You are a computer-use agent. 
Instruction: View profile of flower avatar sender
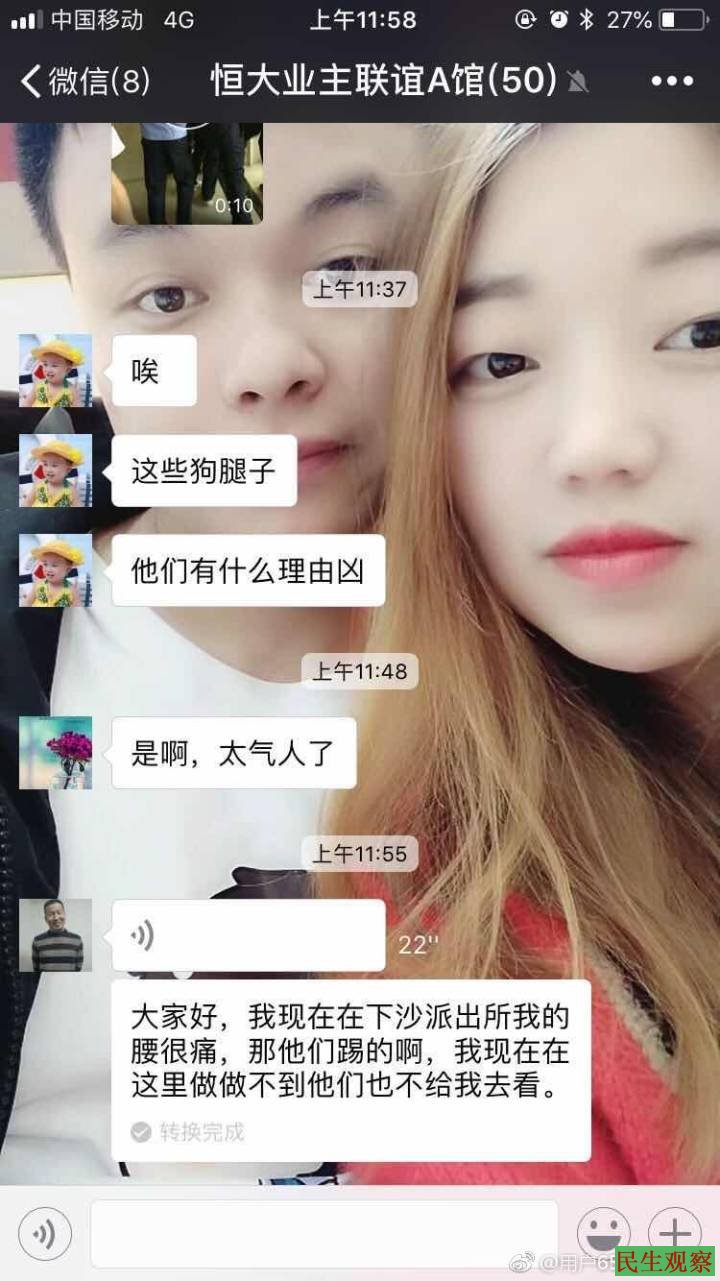(x=56, y=753)
